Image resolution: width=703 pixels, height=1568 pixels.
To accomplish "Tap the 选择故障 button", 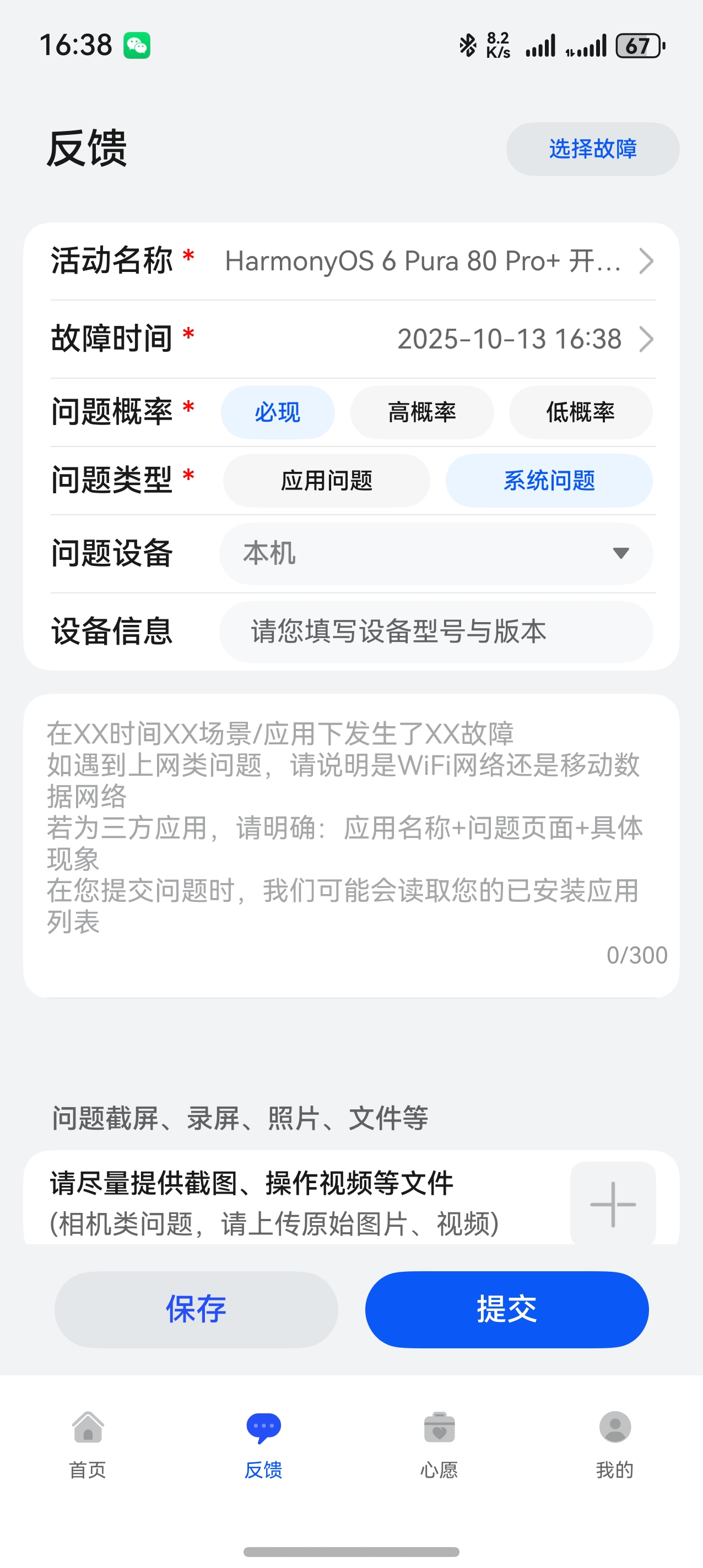I will click(592, 149).
